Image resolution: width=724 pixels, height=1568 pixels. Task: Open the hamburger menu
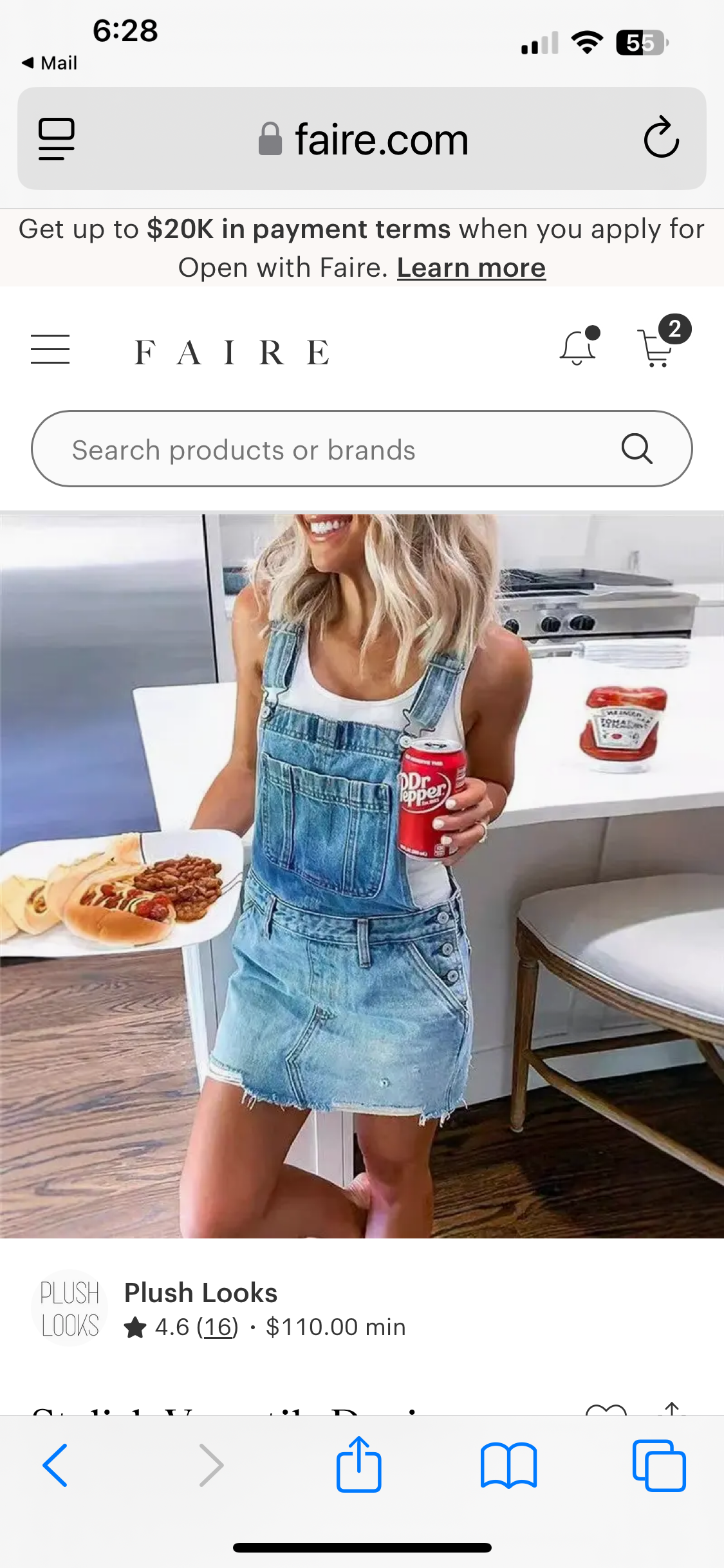pyautogui.click(x=50, y=350)
